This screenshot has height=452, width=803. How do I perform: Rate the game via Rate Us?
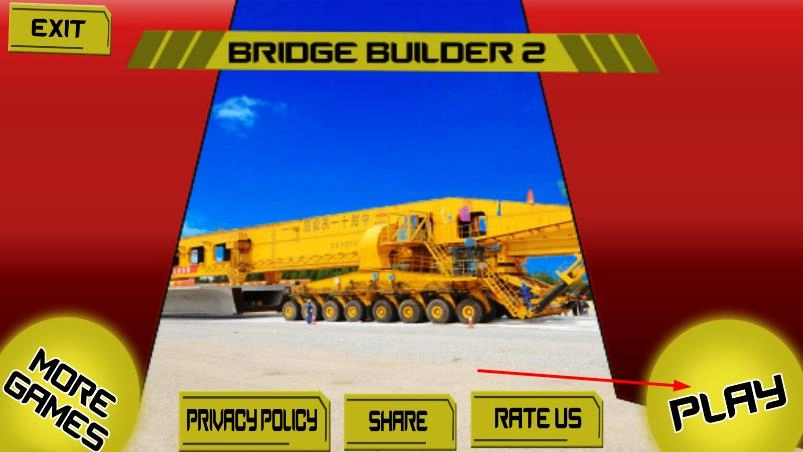click(537, 418)
